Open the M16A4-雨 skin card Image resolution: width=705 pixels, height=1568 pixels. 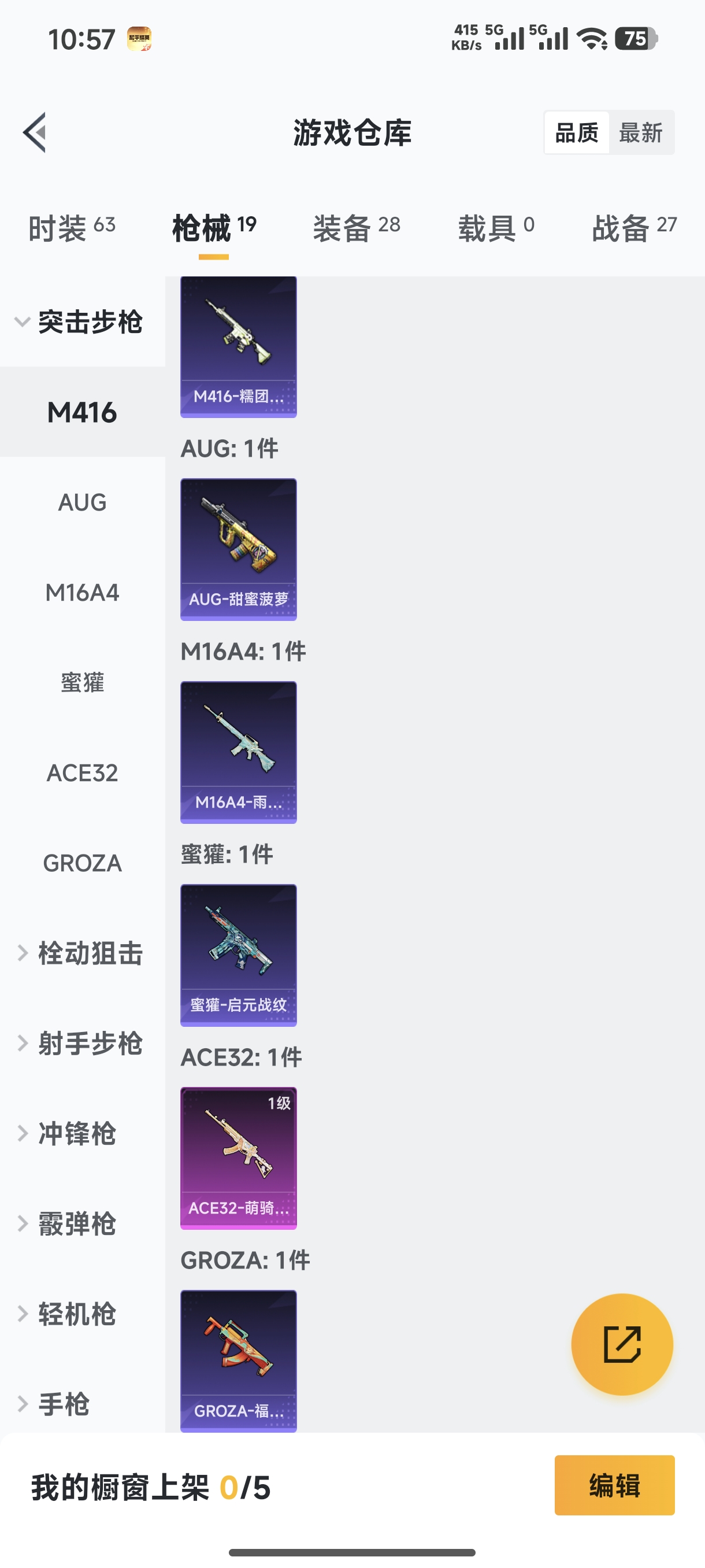coord(238,752)
